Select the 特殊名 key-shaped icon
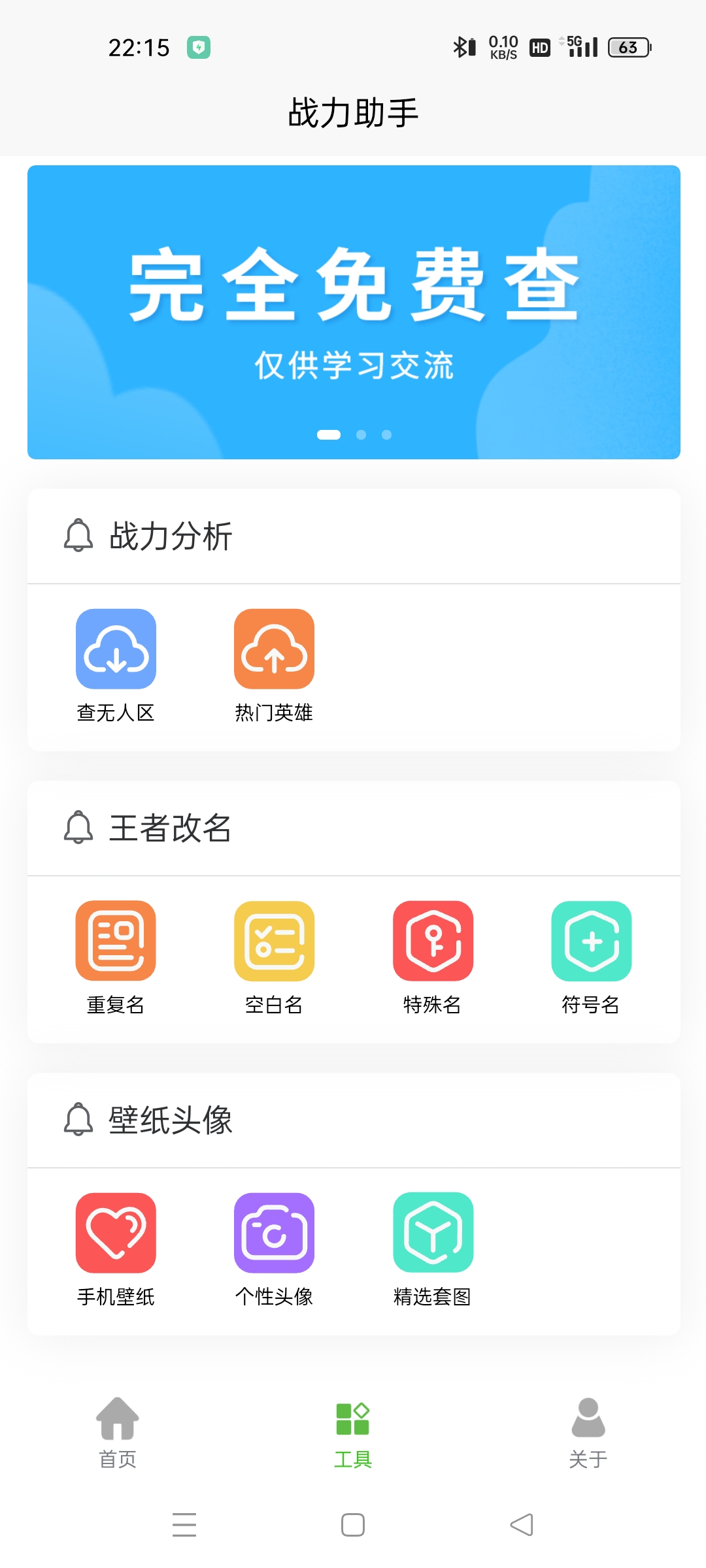Viewport: 706px width, 1568px height. point(433,939)
